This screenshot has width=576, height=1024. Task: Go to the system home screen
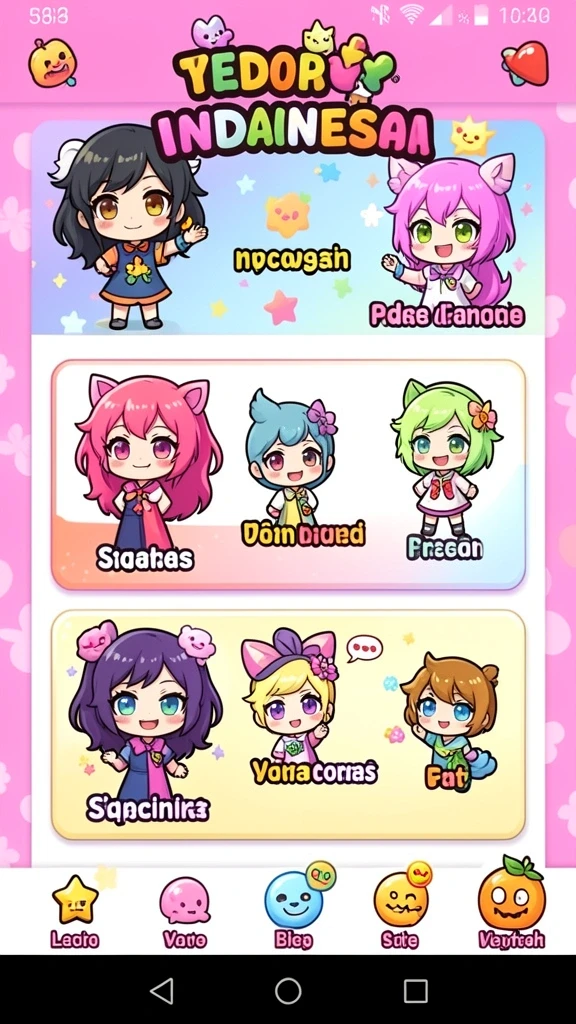(x=288, y=991)
